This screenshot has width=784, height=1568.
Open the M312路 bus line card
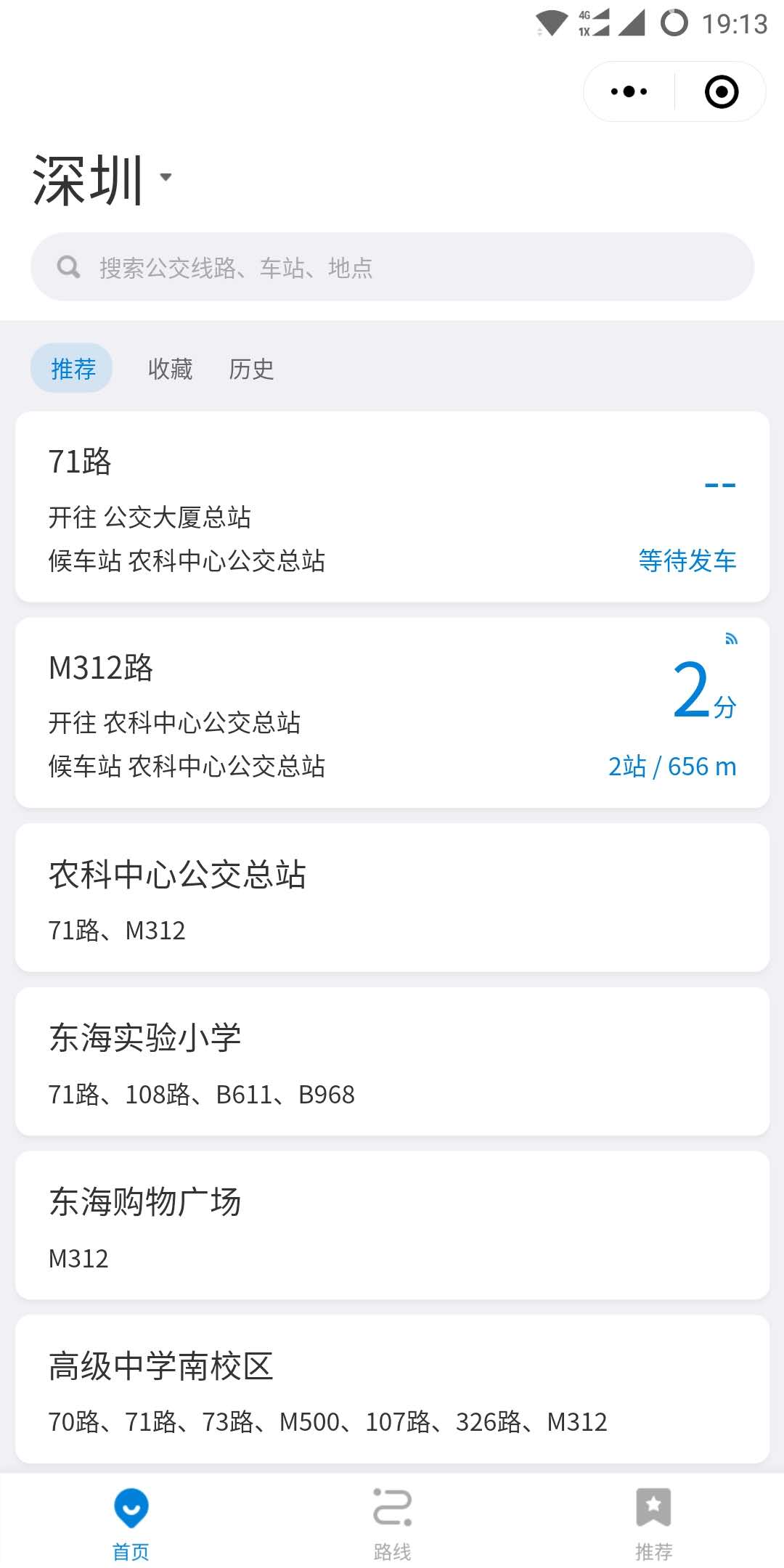392,713
